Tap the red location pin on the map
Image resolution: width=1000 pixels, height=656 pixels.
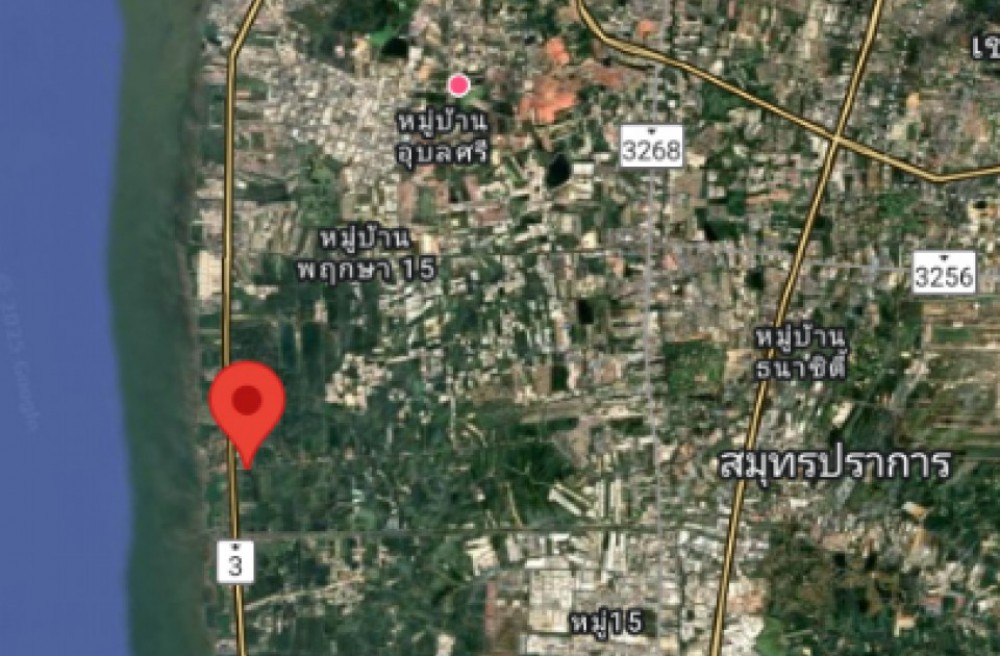(x=247, y=404)
